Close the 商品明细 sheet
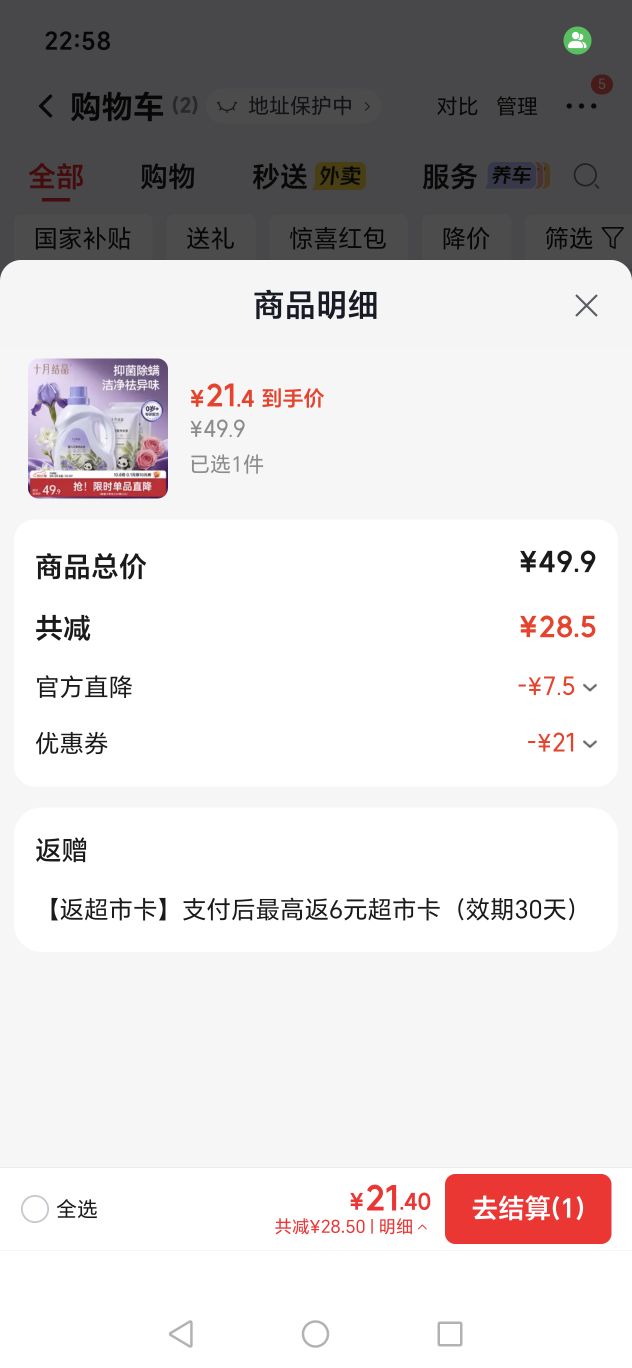The width and height of the screenshot is (632, 1368). 586,306
